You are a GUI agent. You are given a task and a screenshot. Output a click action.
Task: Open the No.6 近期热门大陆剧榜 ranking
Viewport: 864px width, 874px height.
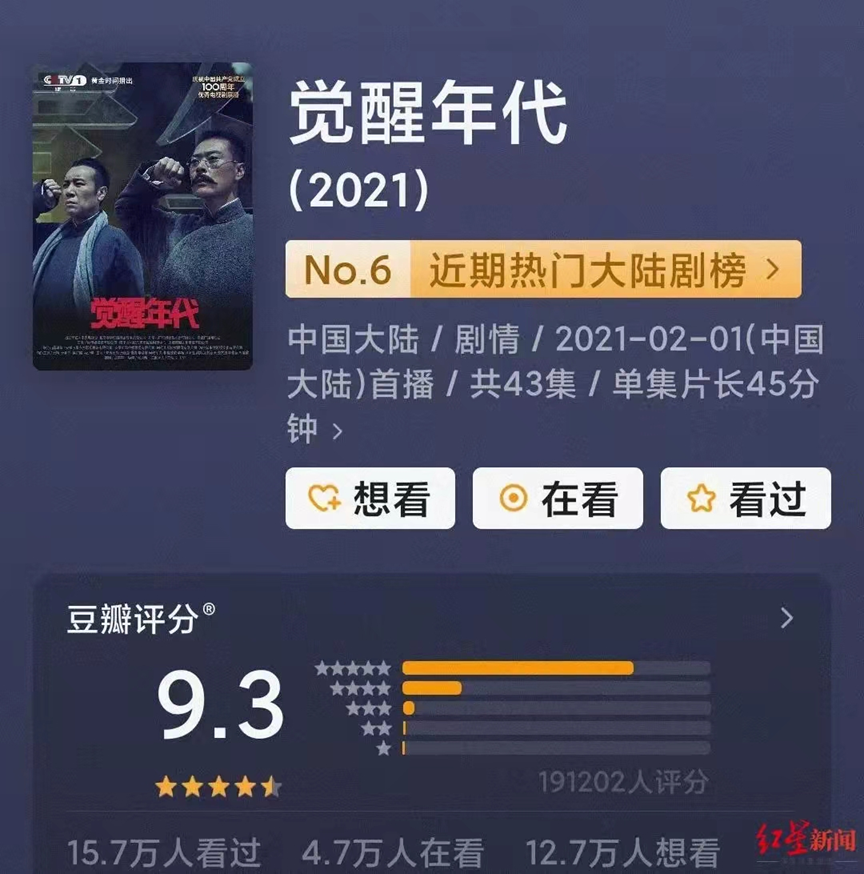[543, 269]
